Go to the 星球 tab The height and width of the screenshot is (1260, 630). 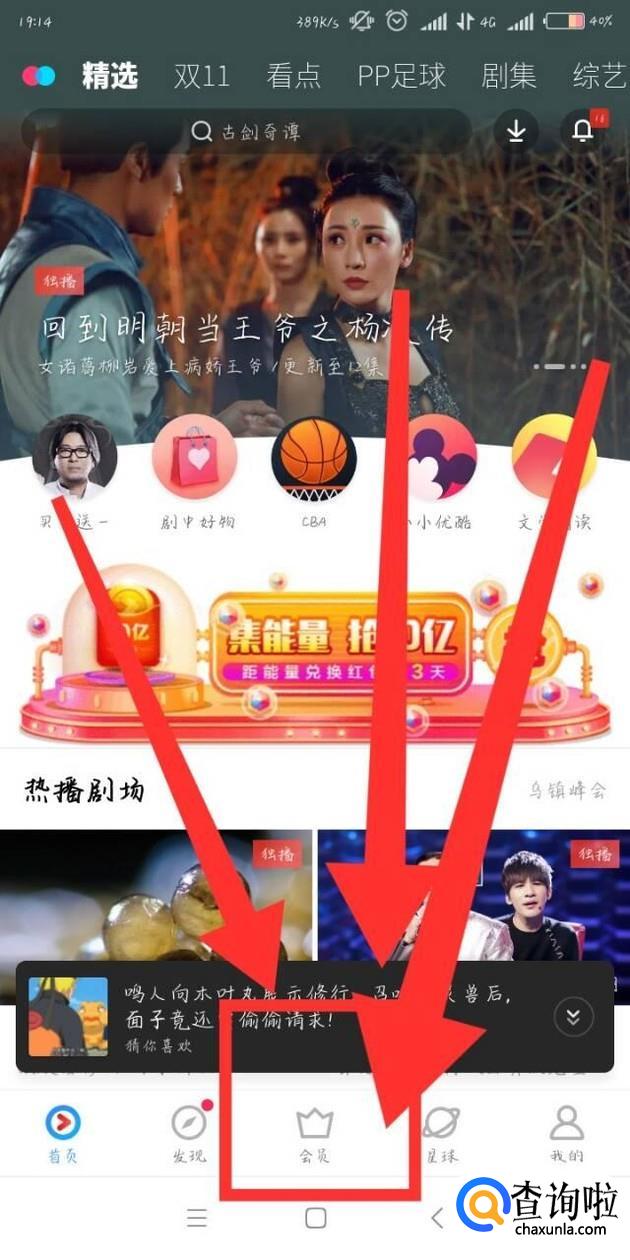(441, 1134)
